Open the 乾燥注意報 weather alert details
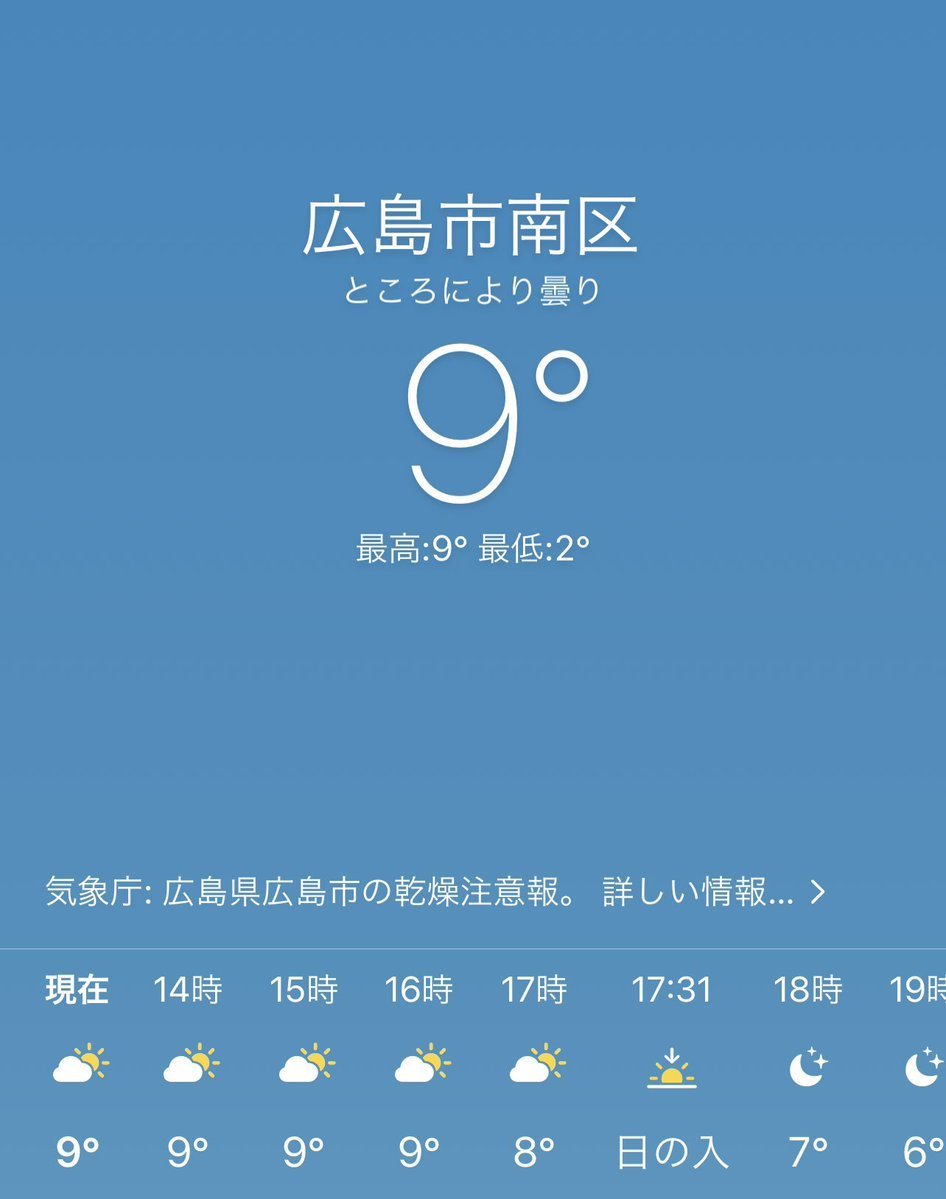The width and height of the screenshot is (946, 1199). click(x=436, y=892)
